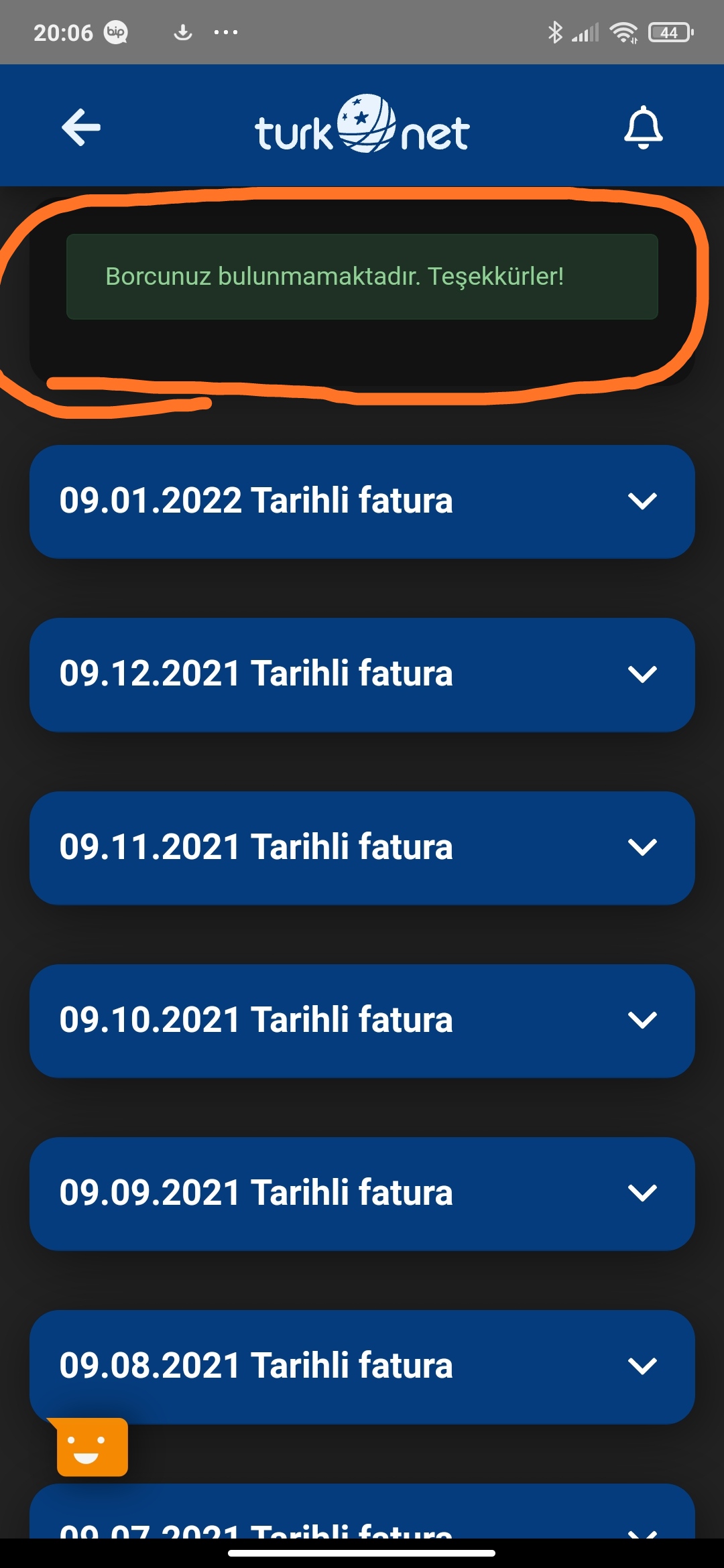Expand the 09.01.2022 Tarihli fatura

pyautogui.click(x=362, y=501)
